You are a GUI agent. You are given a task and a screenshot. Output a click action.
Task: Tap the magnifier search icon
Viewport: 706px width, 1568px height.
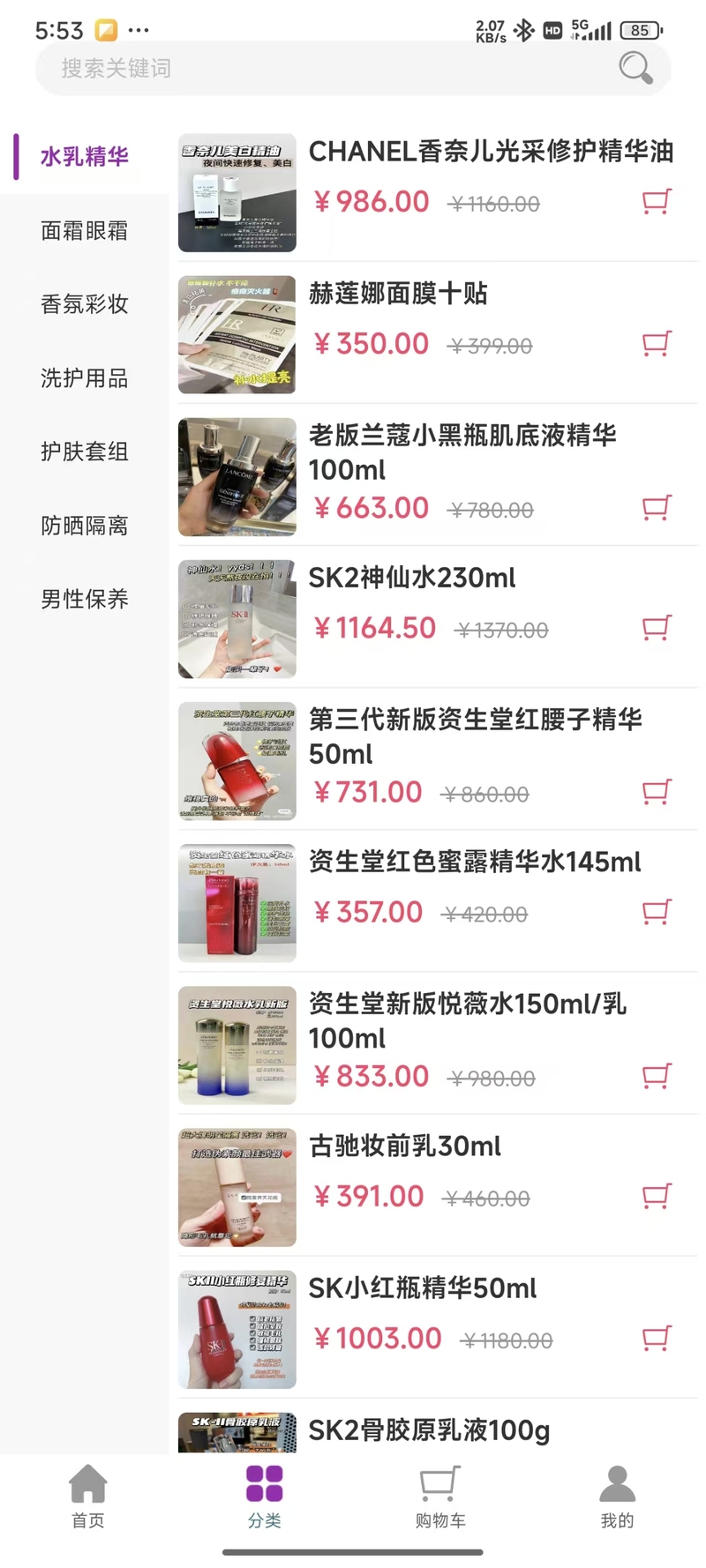click(x=635, y=67)
